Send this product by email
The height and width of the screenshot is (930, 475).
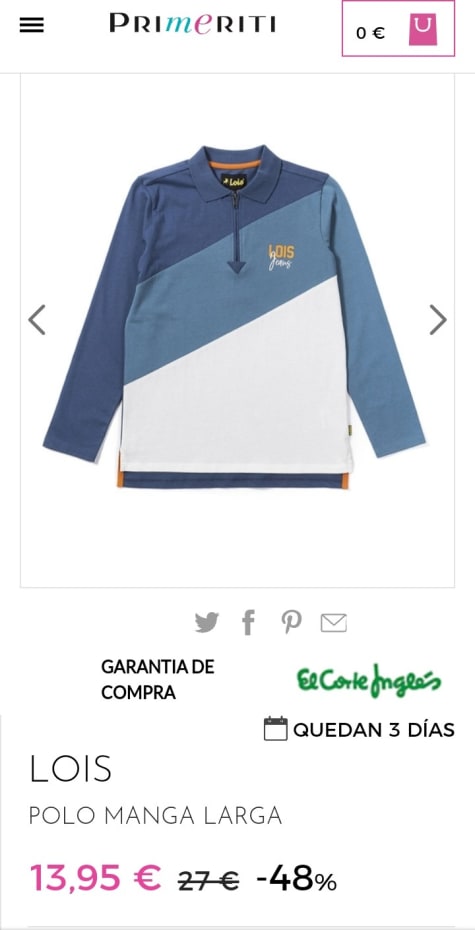[334, 623]
